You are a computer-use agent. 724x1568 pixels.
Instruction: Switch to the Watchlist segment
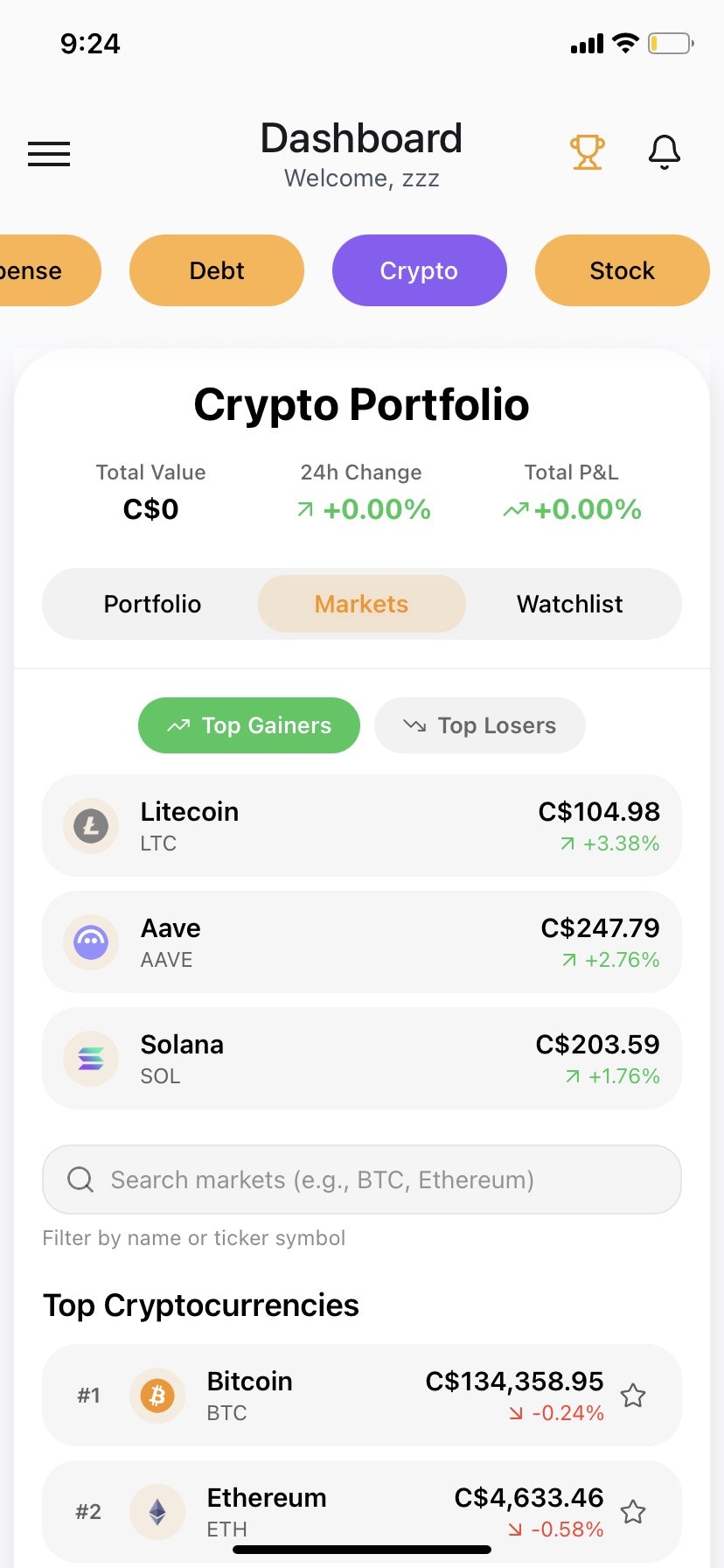pos(569,604)
